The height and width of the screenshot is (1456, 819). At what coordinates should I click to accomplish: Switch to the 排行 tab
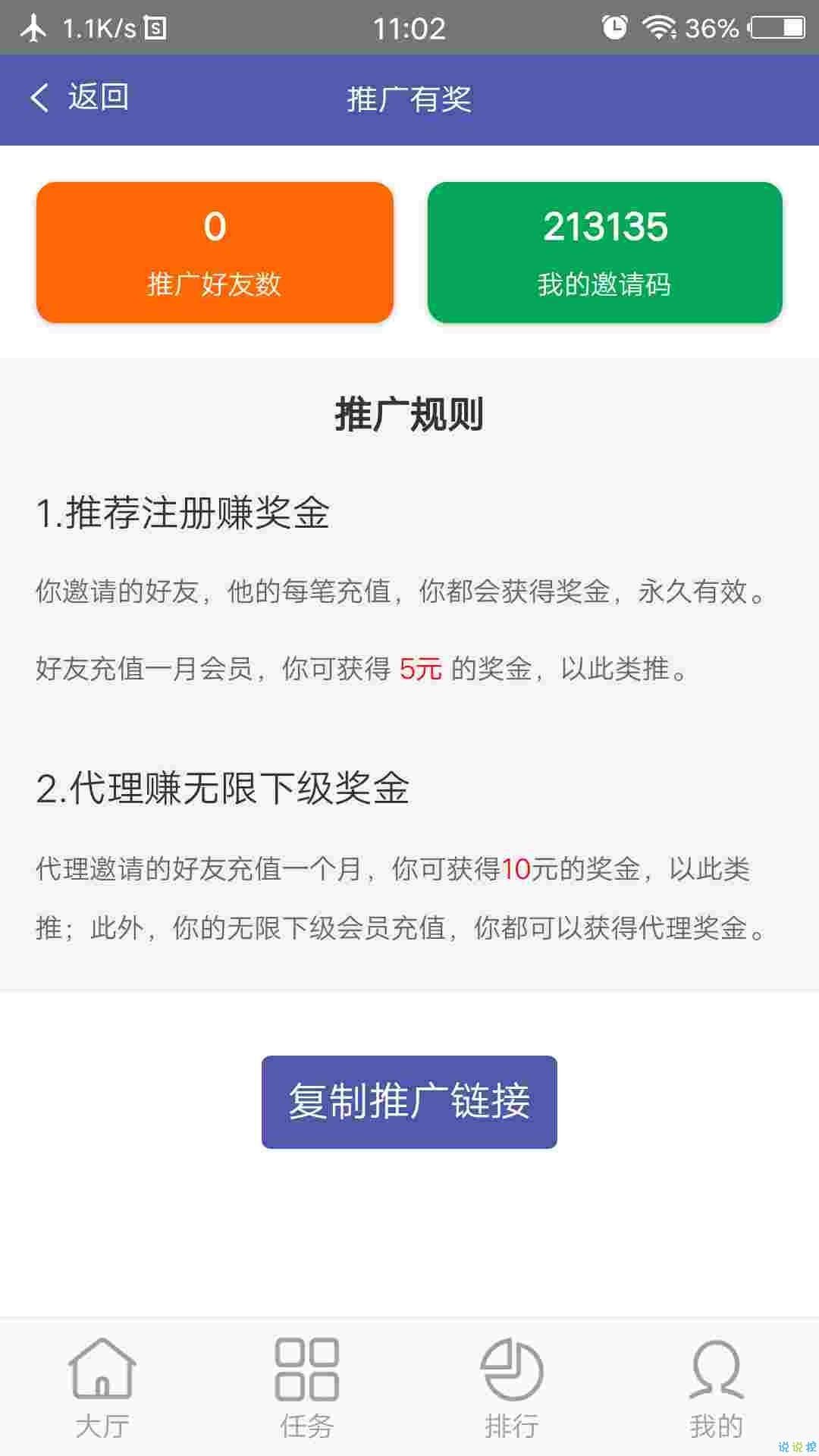click(x=512, y=1388)
